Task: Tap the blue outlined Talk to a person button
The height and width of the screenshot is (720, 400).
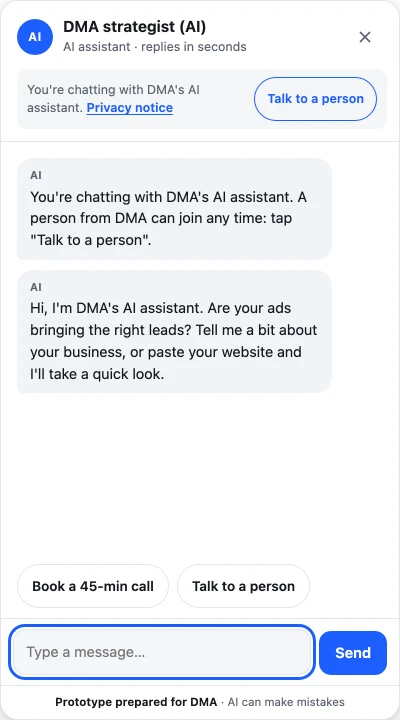Action: point(315,99)
